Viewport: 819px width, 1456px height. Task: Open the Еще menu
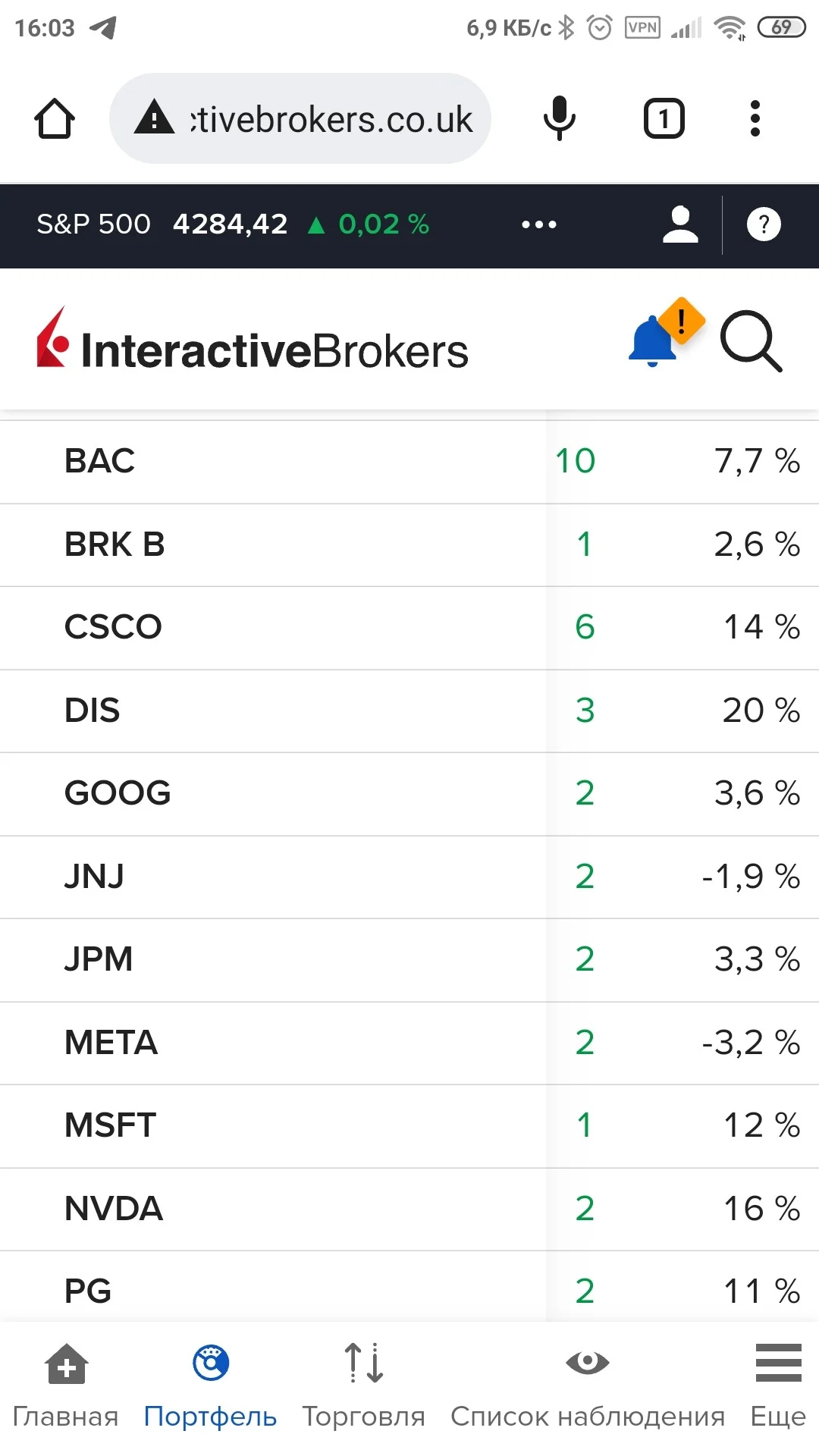point(778,1386)
